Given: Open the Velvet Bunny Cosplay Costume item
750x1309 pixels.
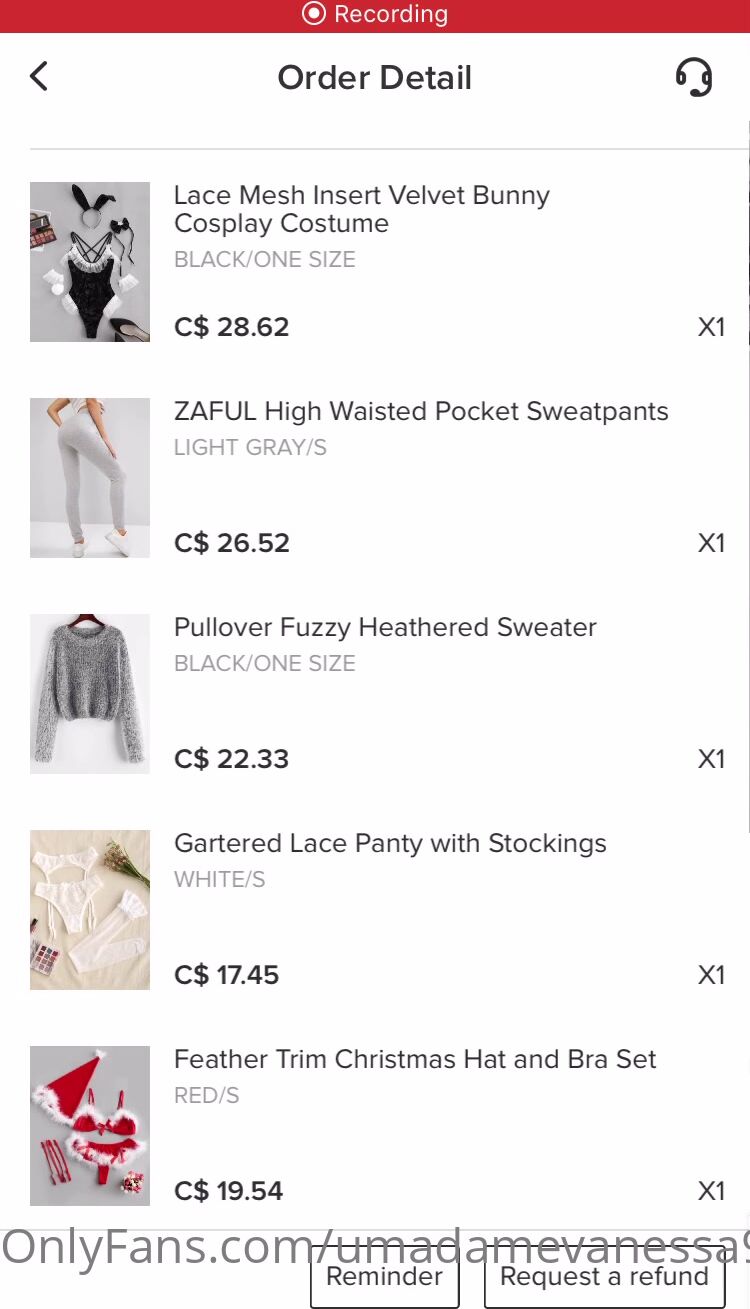Looking at the screenshot, I should tap(361, 209).
